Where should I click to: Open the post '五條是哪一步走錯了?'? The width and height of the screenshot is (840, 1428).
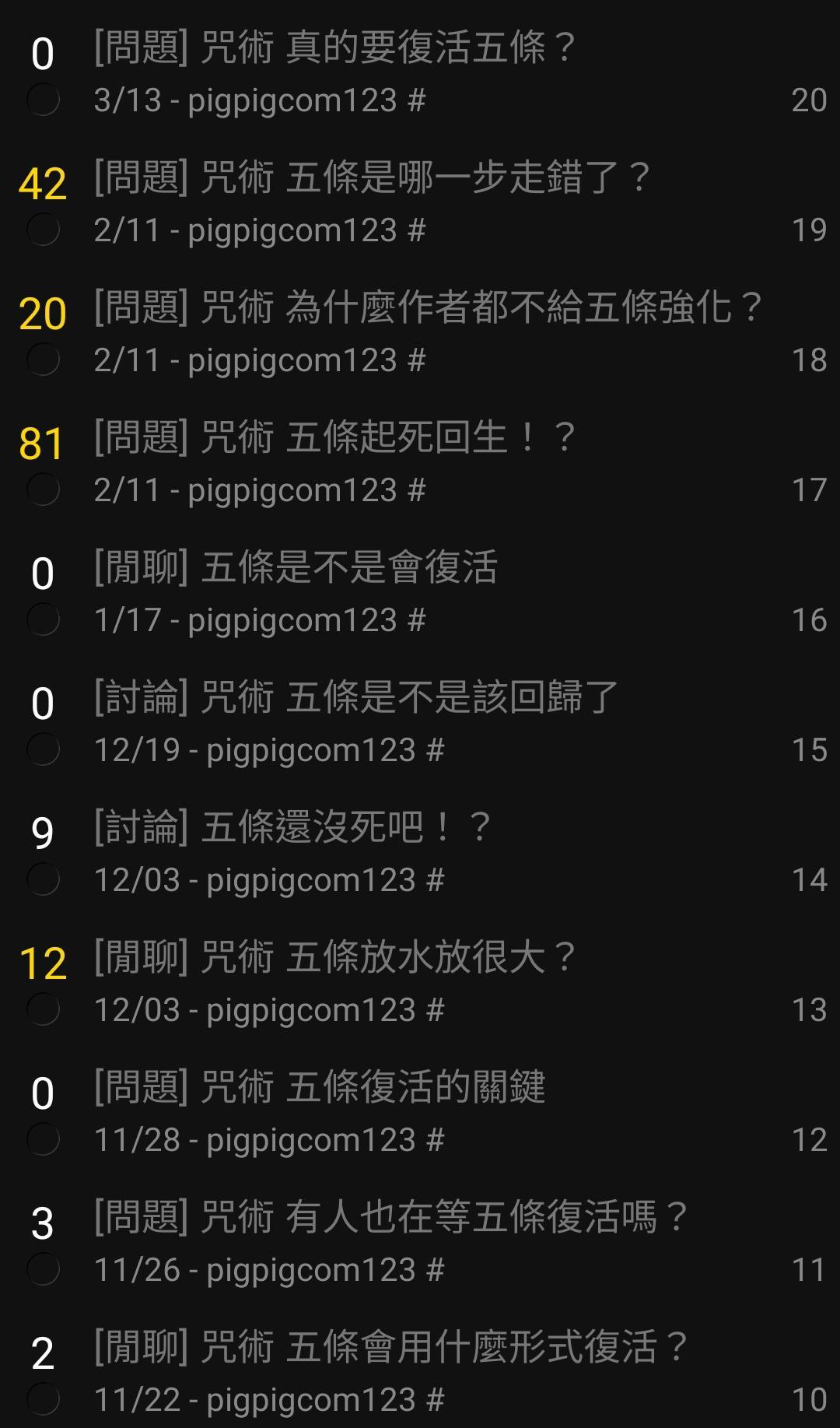click(x=372, y=178)
